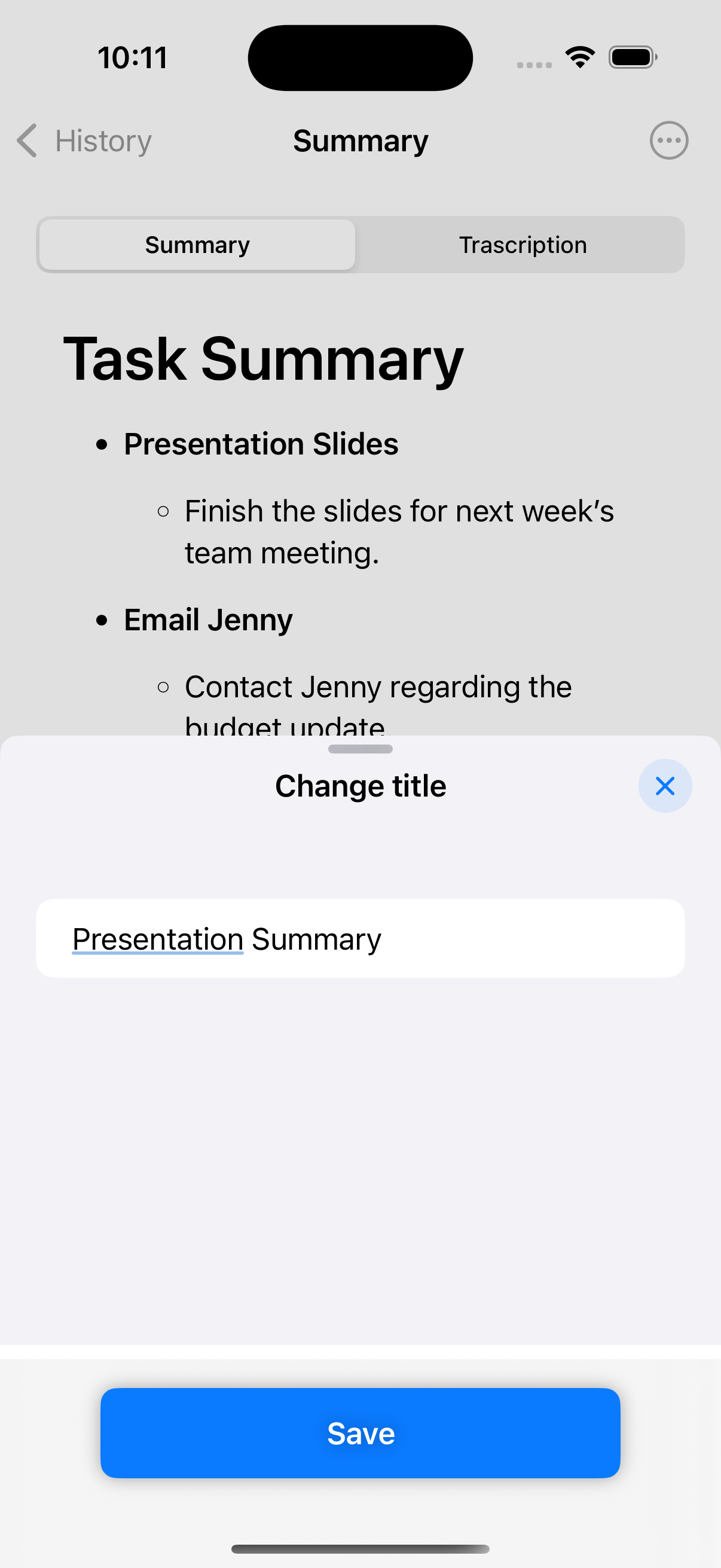Open the more options menu
This screenshot has height=1568, width=721.
(668, 141)
